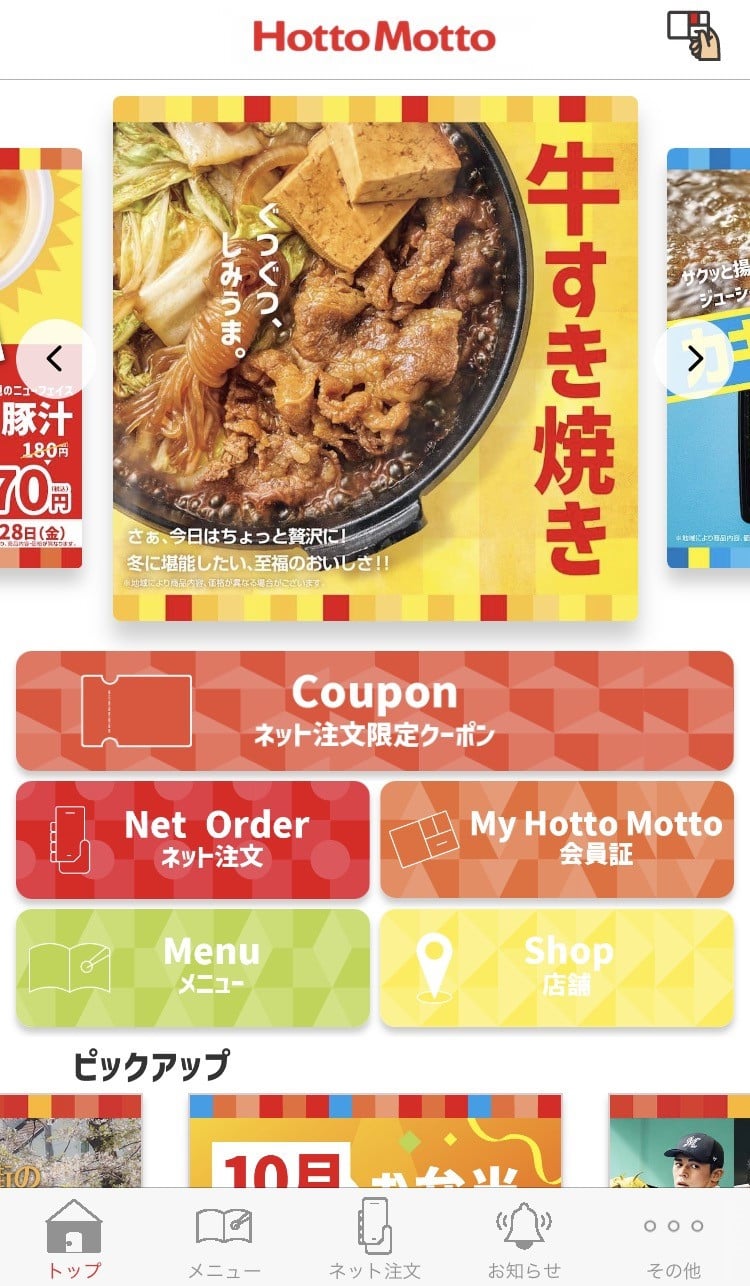Switch to the トップ tab

click(x=74, y=1240)
